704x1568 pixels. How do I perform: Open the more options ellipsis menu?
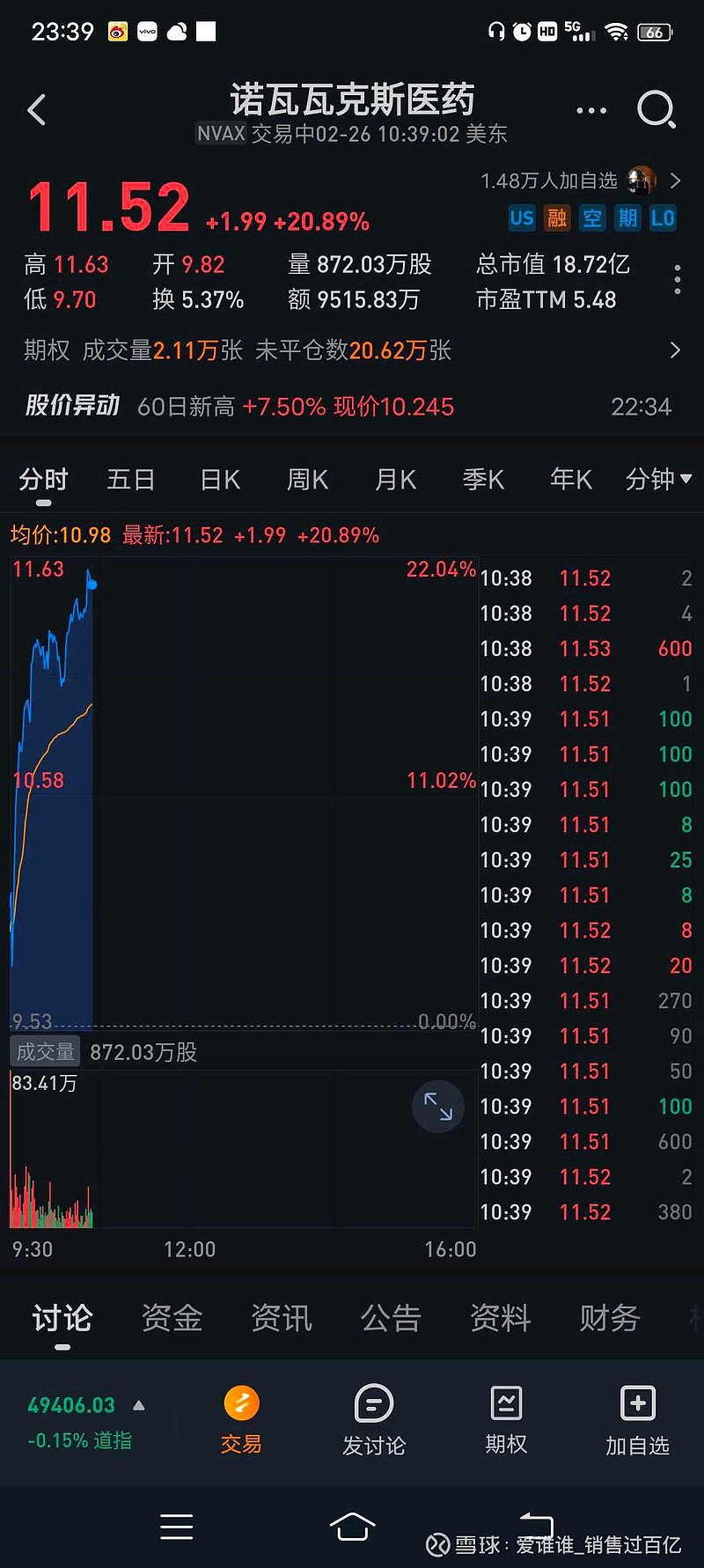(x=590, y=109)
